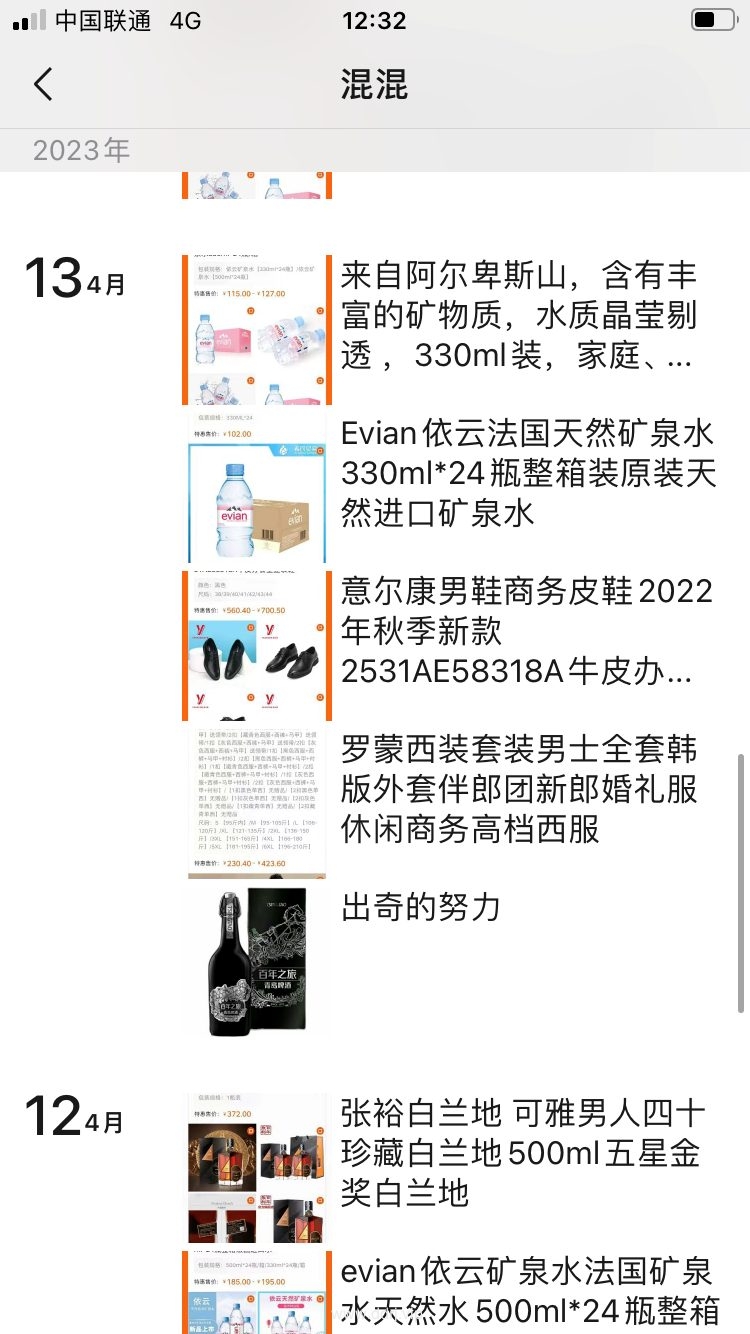The width and height of the screenshot is (750, 1334).
Task: Open the evian 500ml*24 mineral water post
Action: 528,1290
